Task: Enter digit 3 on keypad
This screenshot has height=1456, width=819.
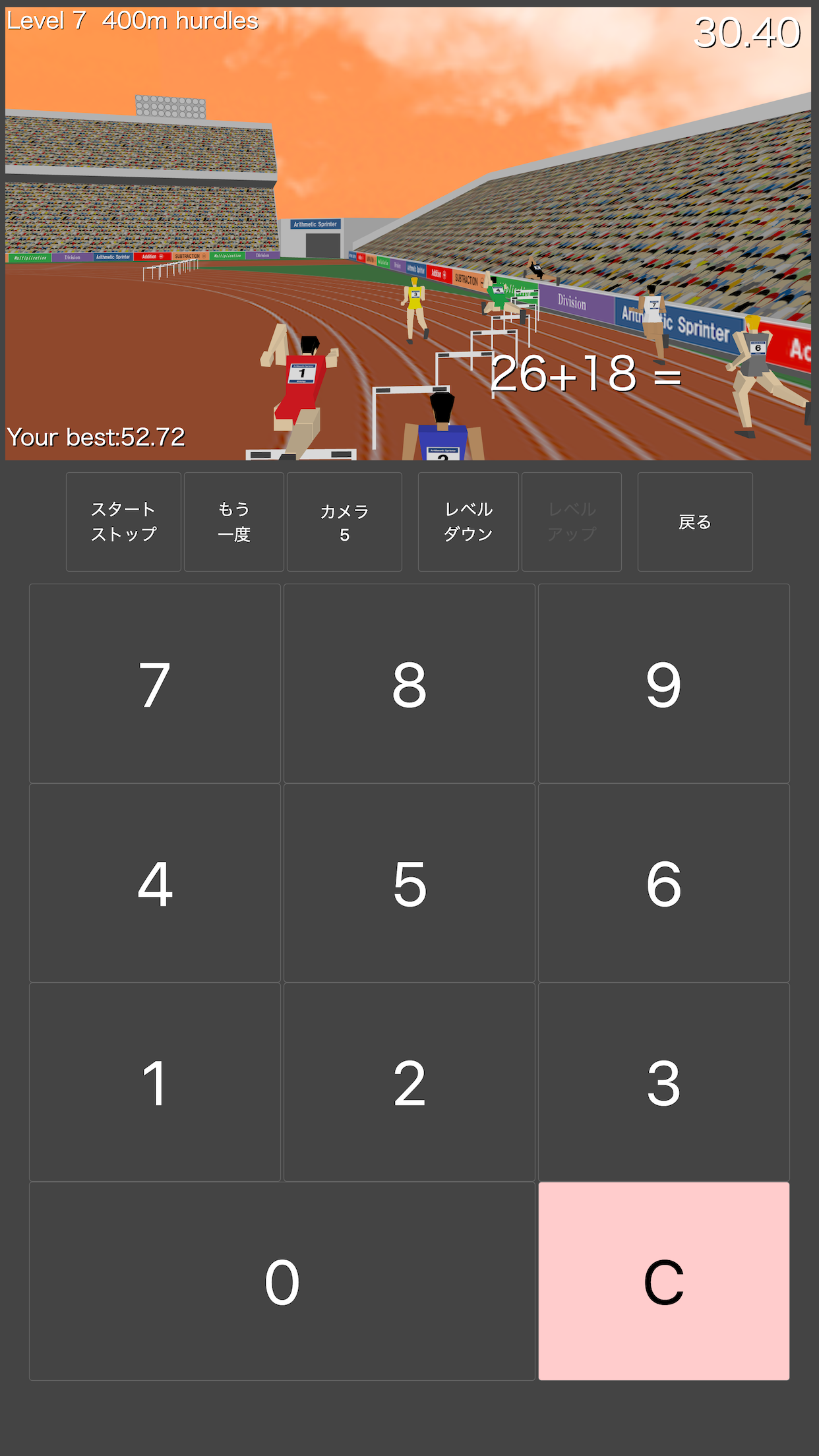Action: pyautogui.click(x=663, y=1082)
